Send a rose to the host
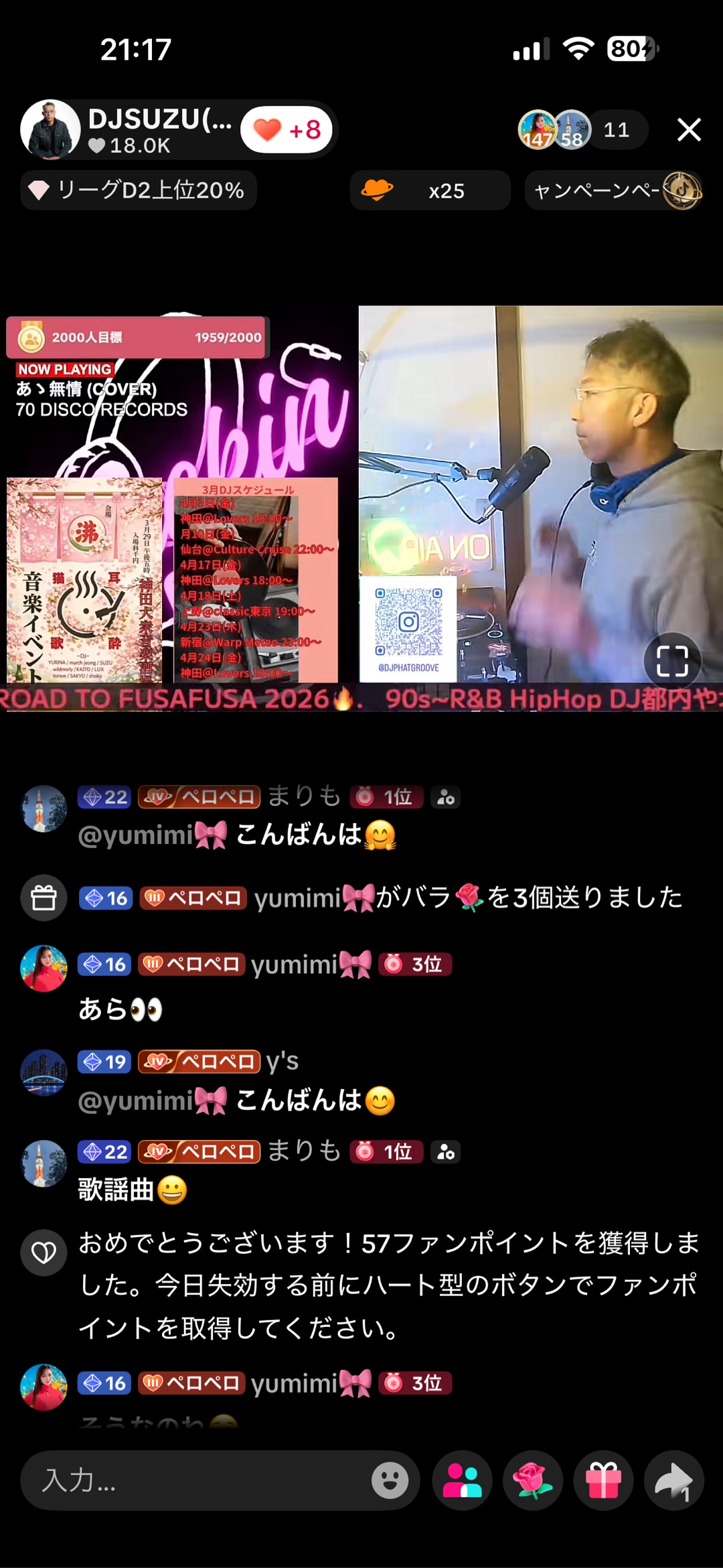723x1568 pixels. point(533,1480)
